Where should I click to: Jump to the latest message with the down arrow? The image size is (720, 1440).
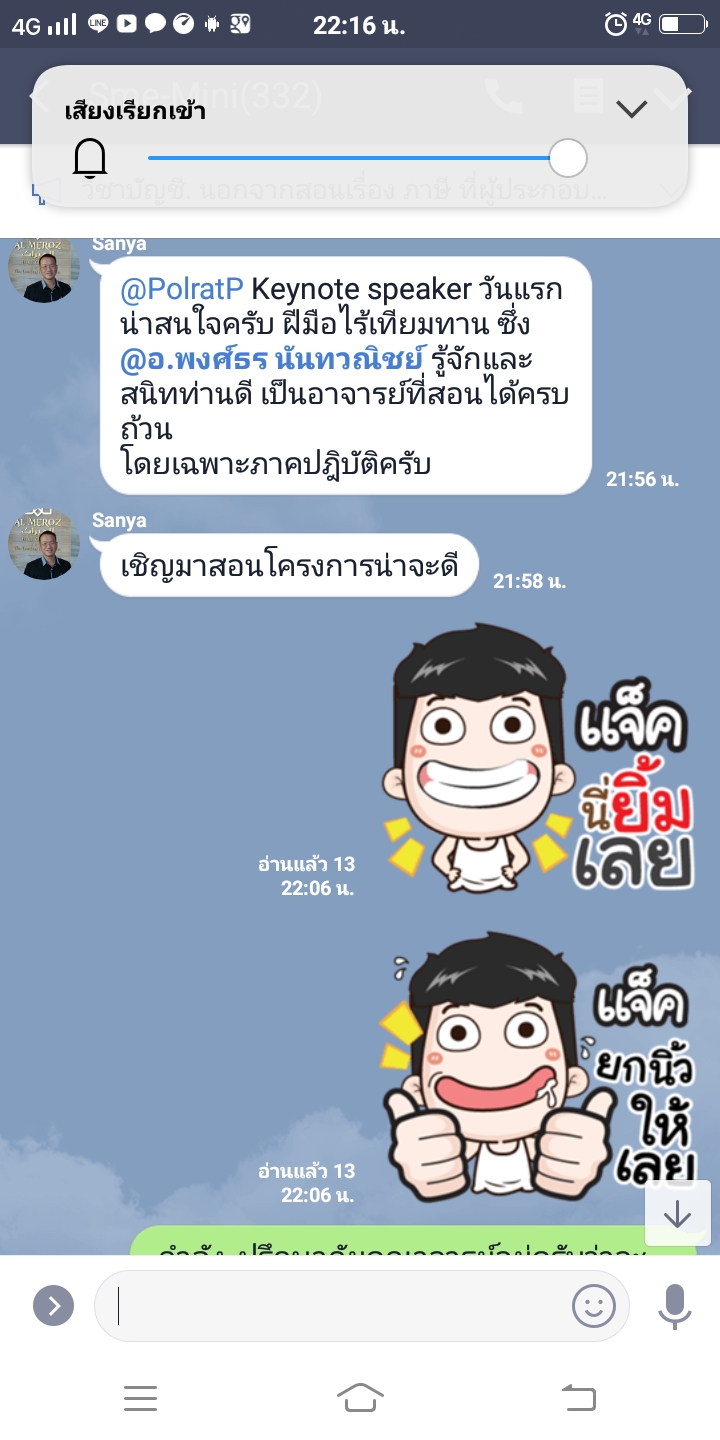678,1214
